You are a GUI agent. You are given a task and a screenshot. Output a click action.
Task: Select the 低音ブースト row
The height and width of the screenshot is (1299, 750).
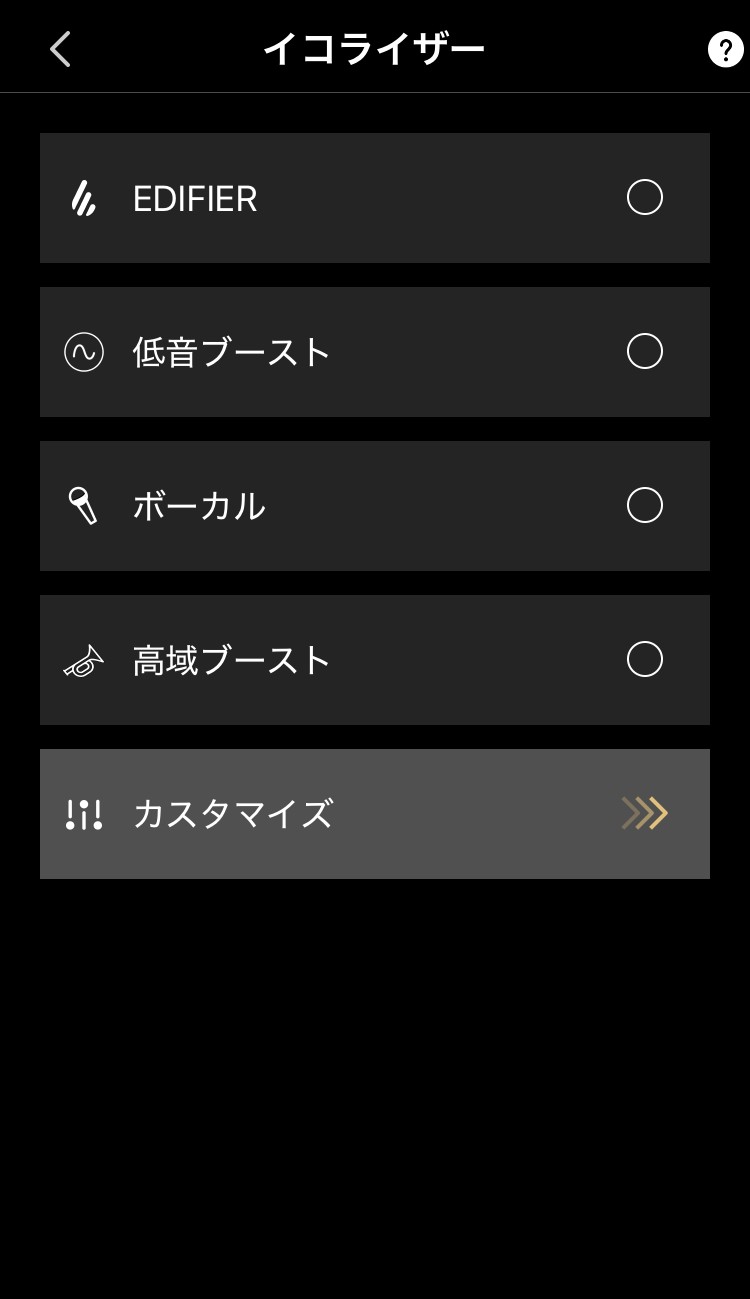375,351
